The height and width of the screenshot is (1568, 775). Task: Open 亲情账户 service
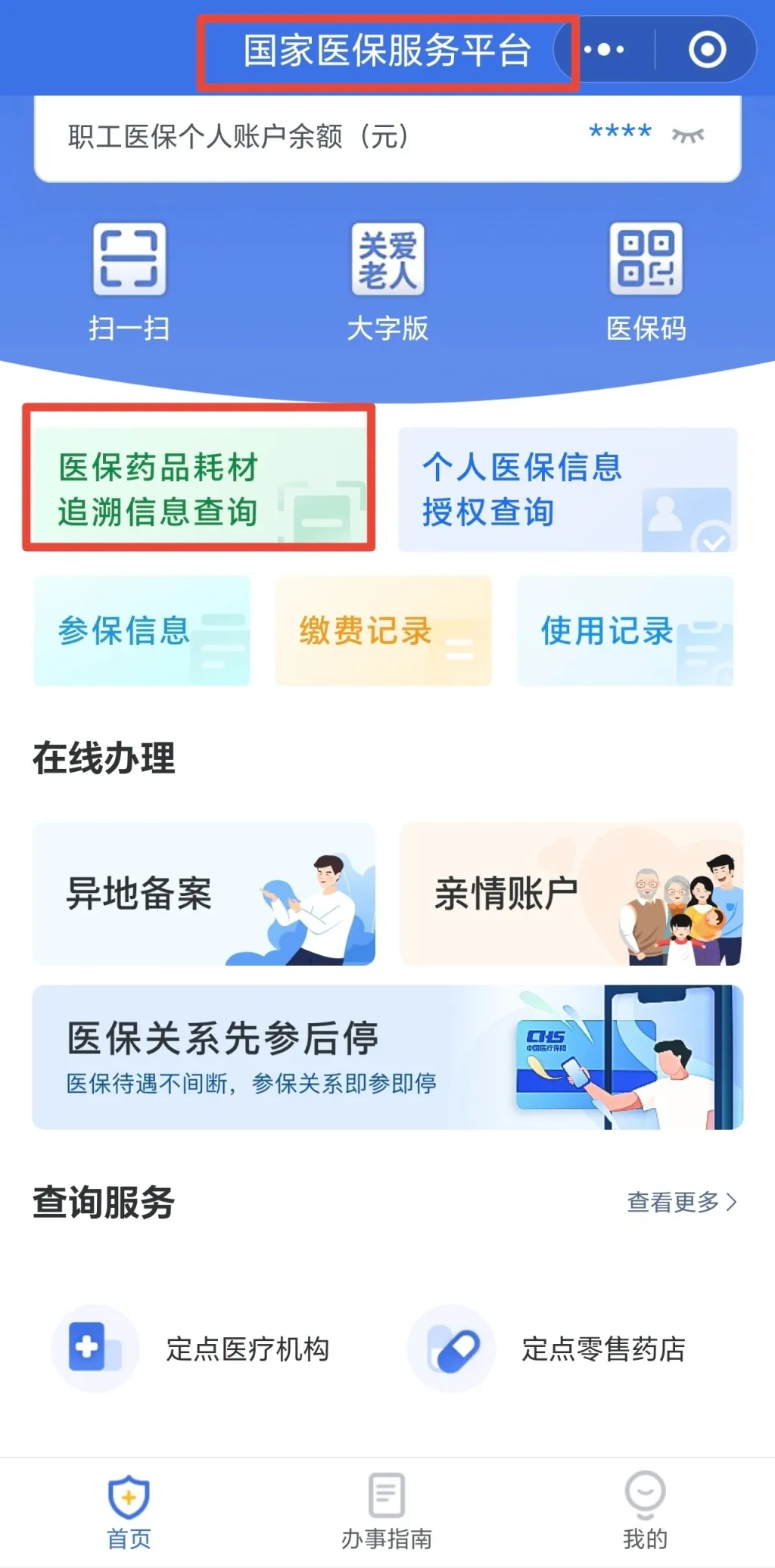point(571,894)
